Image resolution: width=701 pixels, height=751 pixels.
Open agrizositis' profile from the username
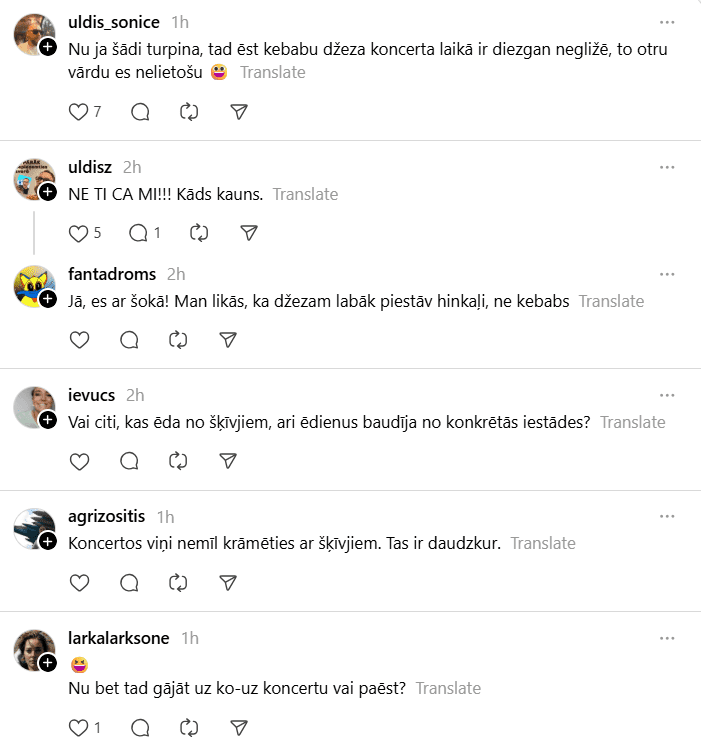[107, 516]
